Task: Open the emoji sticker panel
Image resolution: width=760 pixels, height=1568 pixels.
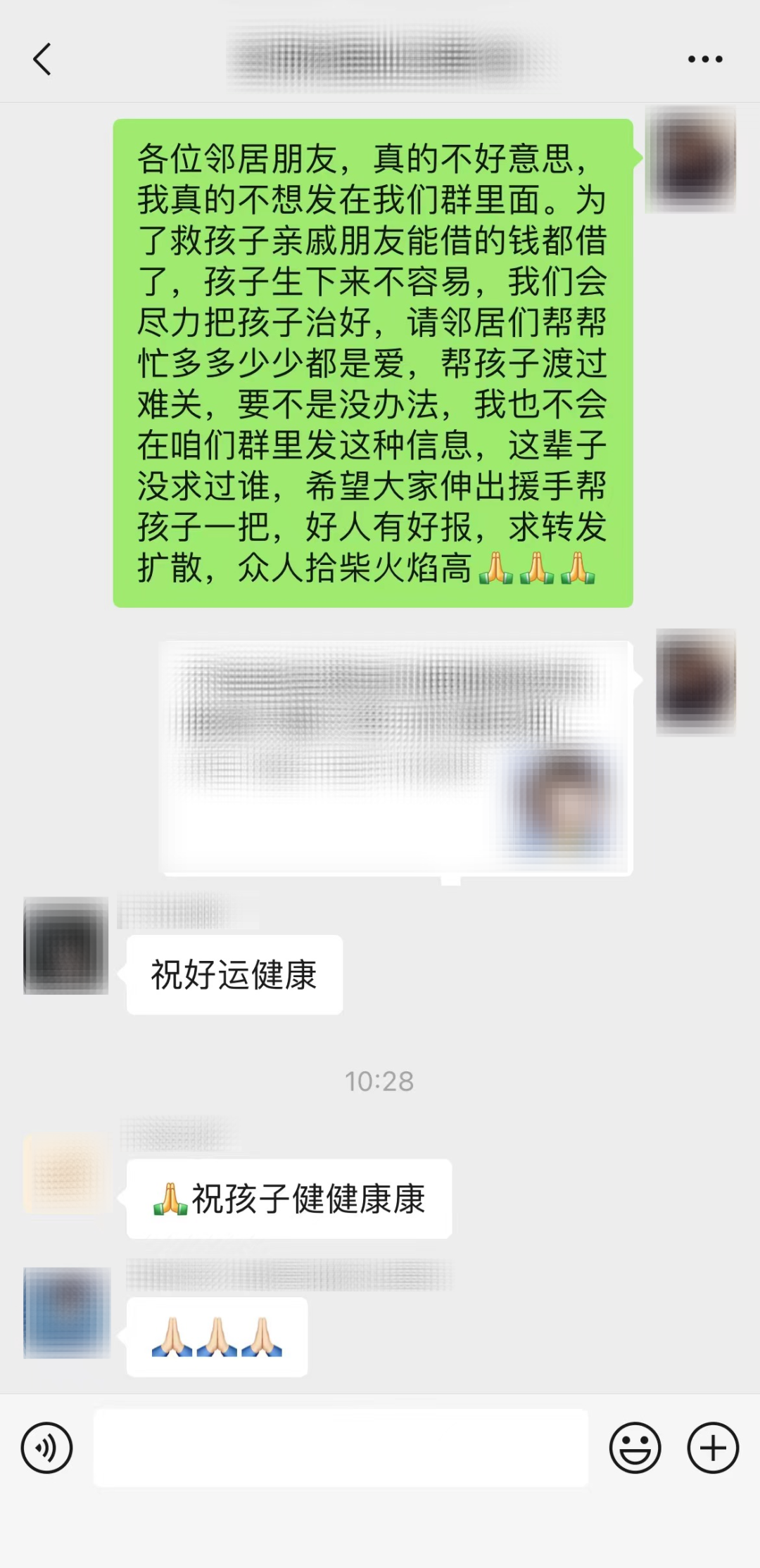Action: (x=635, y=1448)
